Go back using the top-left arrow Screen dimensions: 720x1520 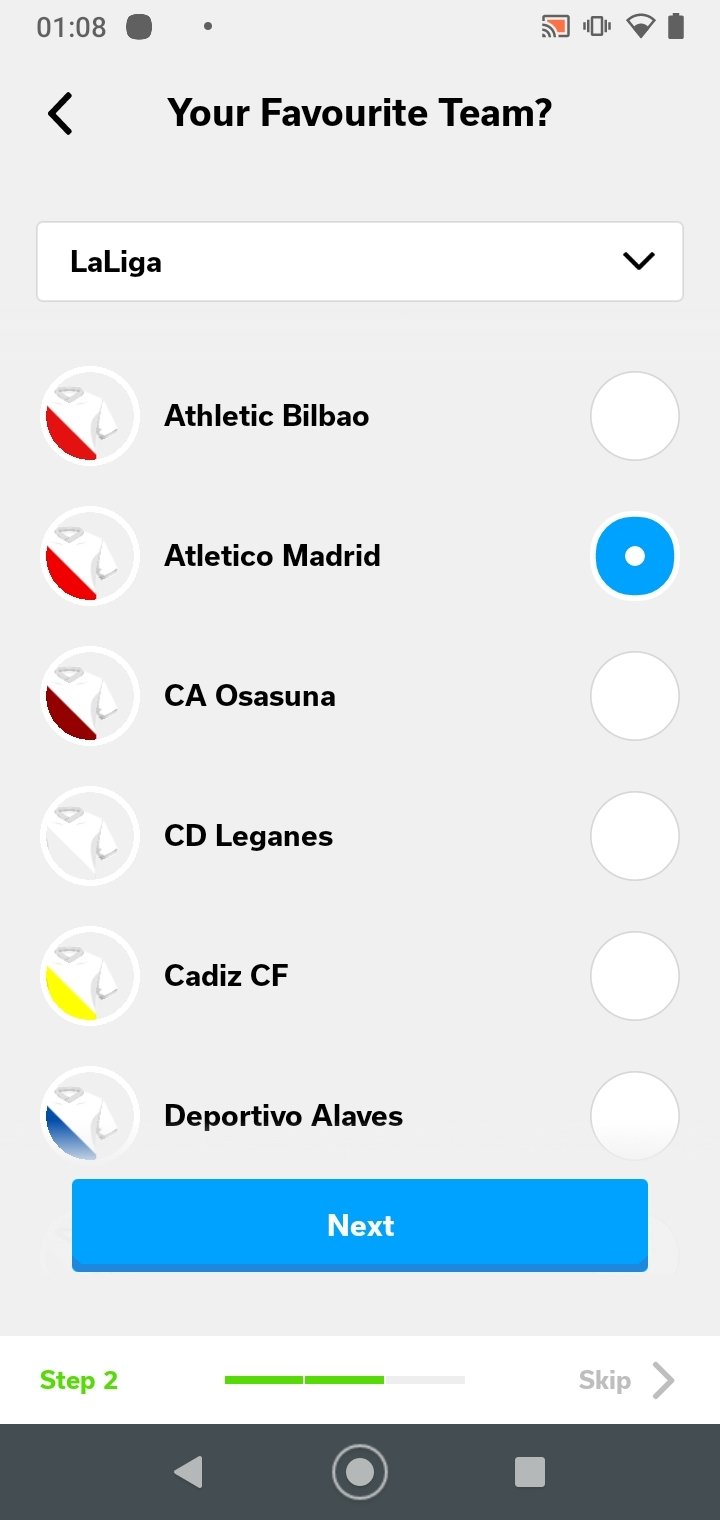pyautogui.click(x=60, y=114)
